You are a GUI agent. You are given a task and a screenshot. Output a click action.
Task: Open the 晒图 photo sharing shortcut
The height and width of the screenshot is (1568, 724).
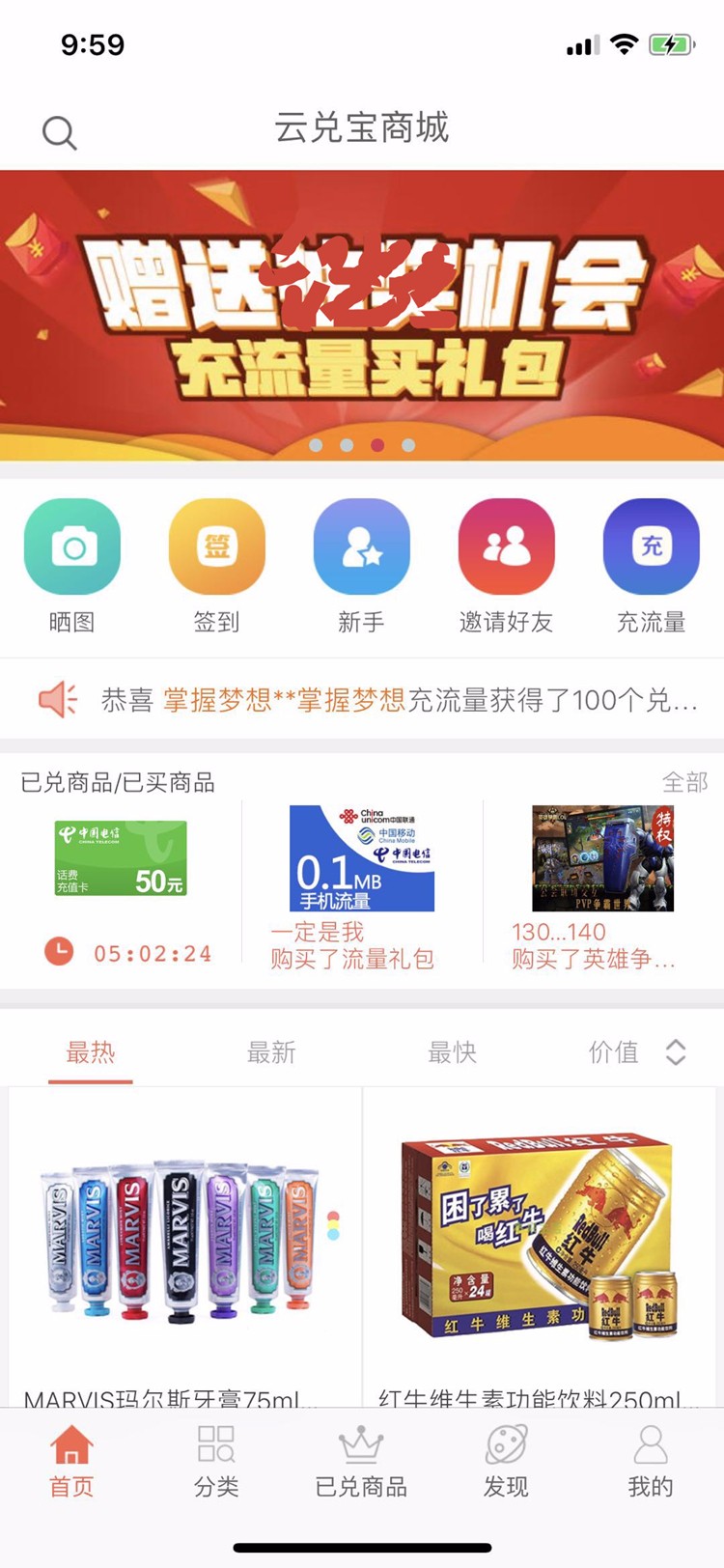click(72, 546)
